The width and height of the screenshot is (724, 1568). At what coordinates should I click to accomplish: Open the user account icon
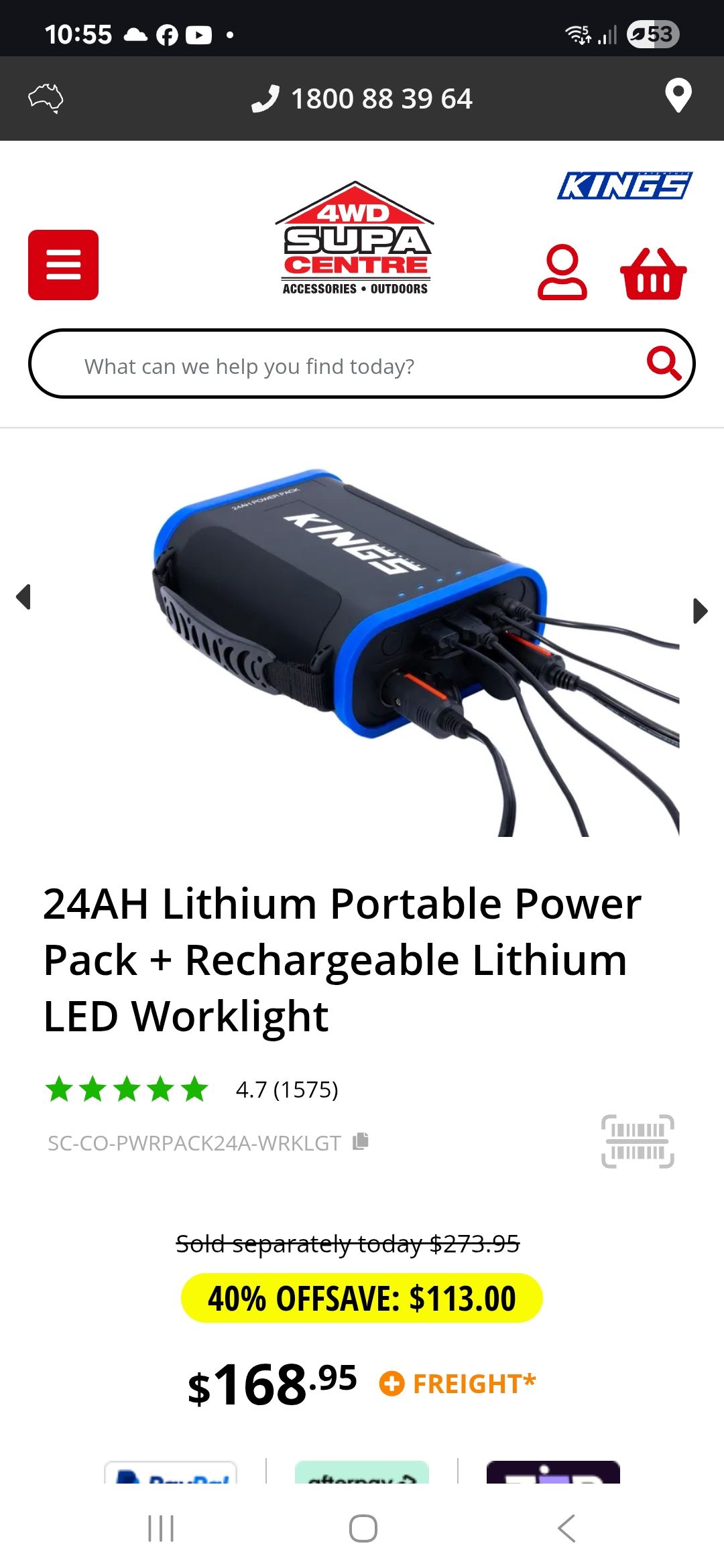(x=562, y=271)
